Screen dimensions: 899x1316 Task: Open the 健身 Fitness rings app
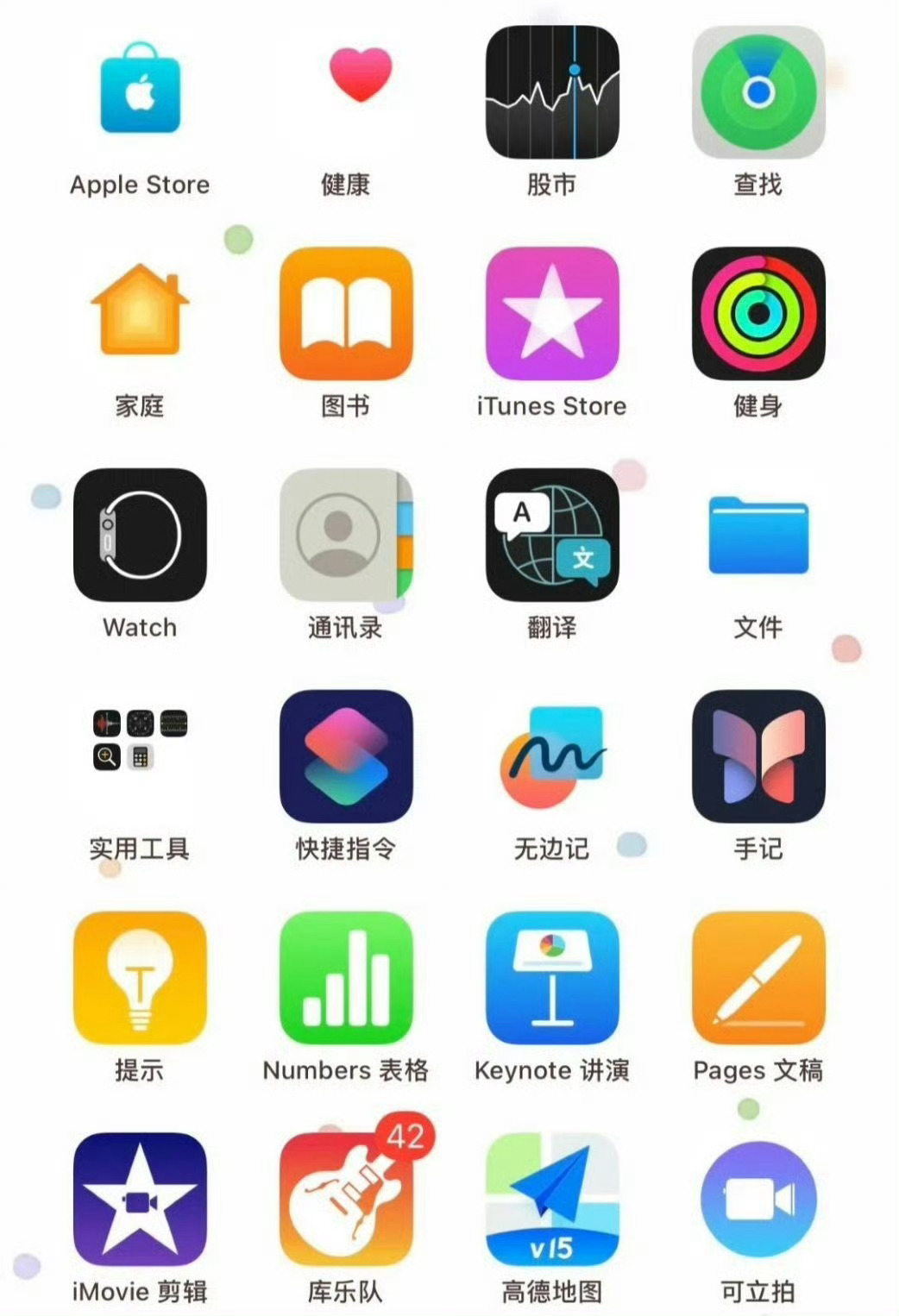757,313
